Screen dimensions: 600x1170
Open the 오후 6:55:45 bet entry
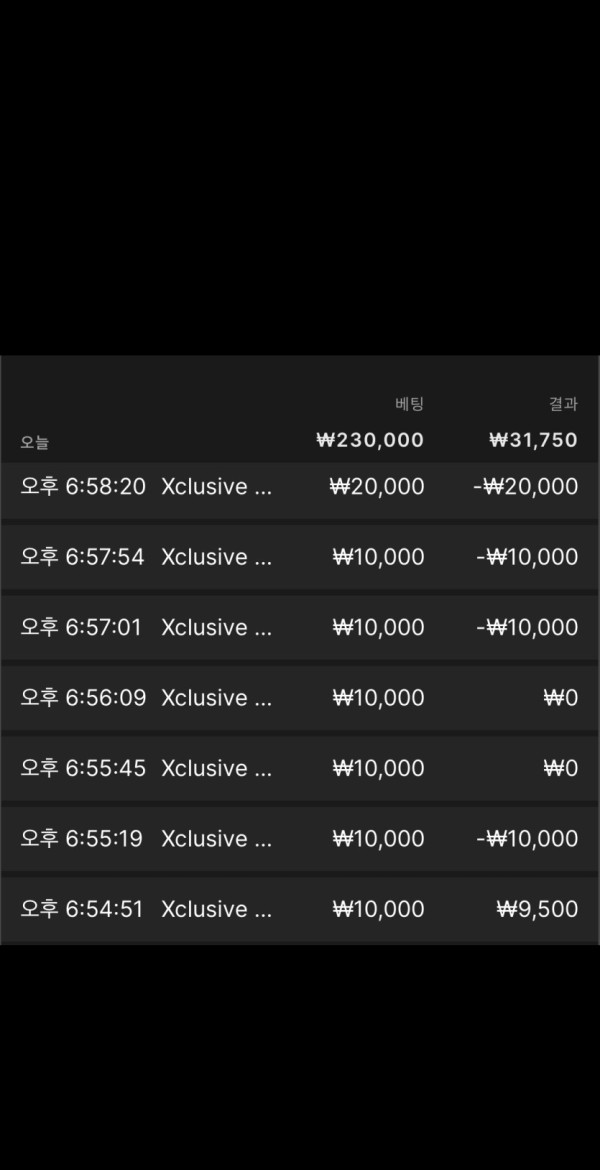click(299, 768)
